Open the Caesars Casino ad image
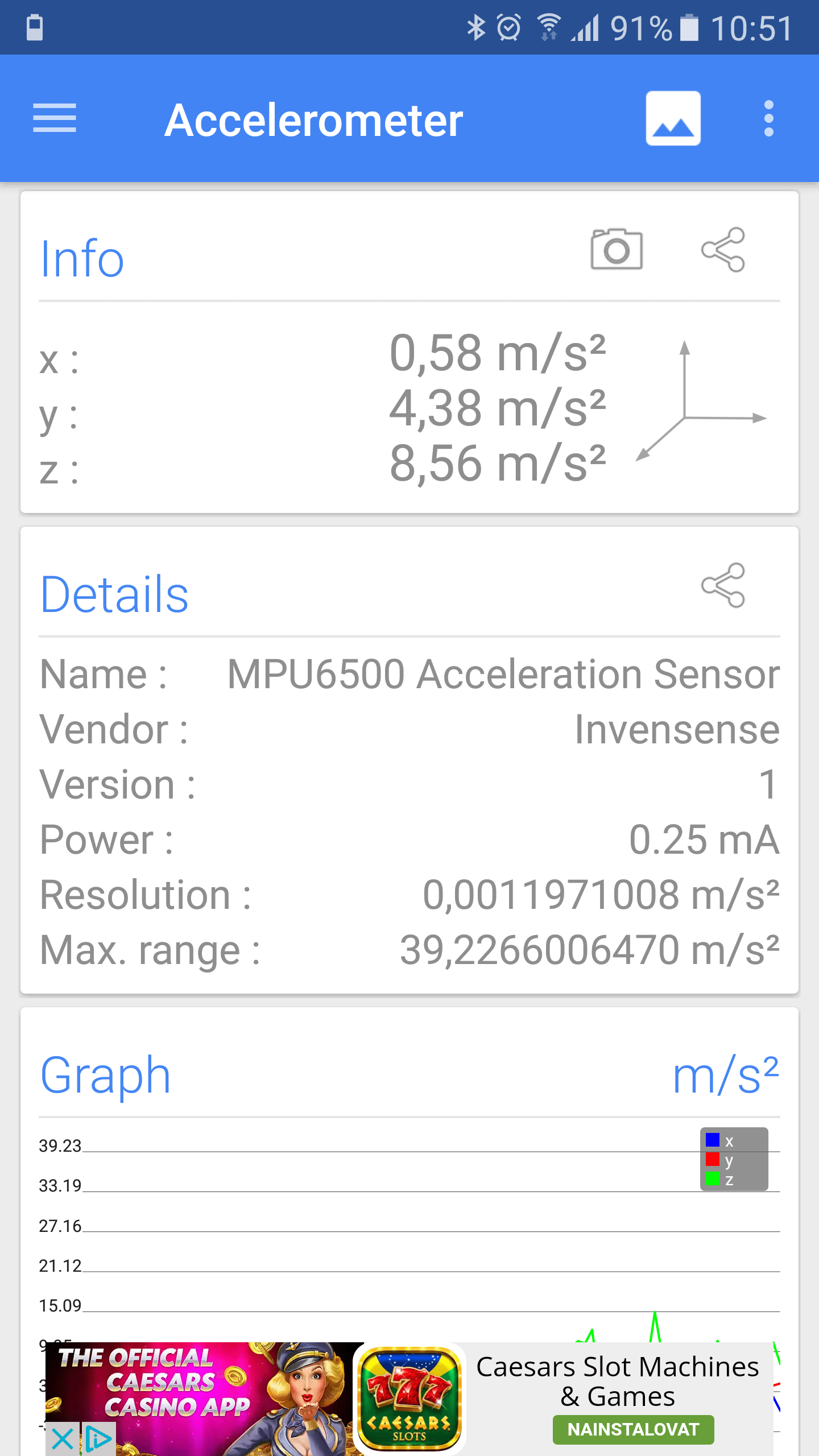The image size is (819, 1456). tap(205, 1399)
